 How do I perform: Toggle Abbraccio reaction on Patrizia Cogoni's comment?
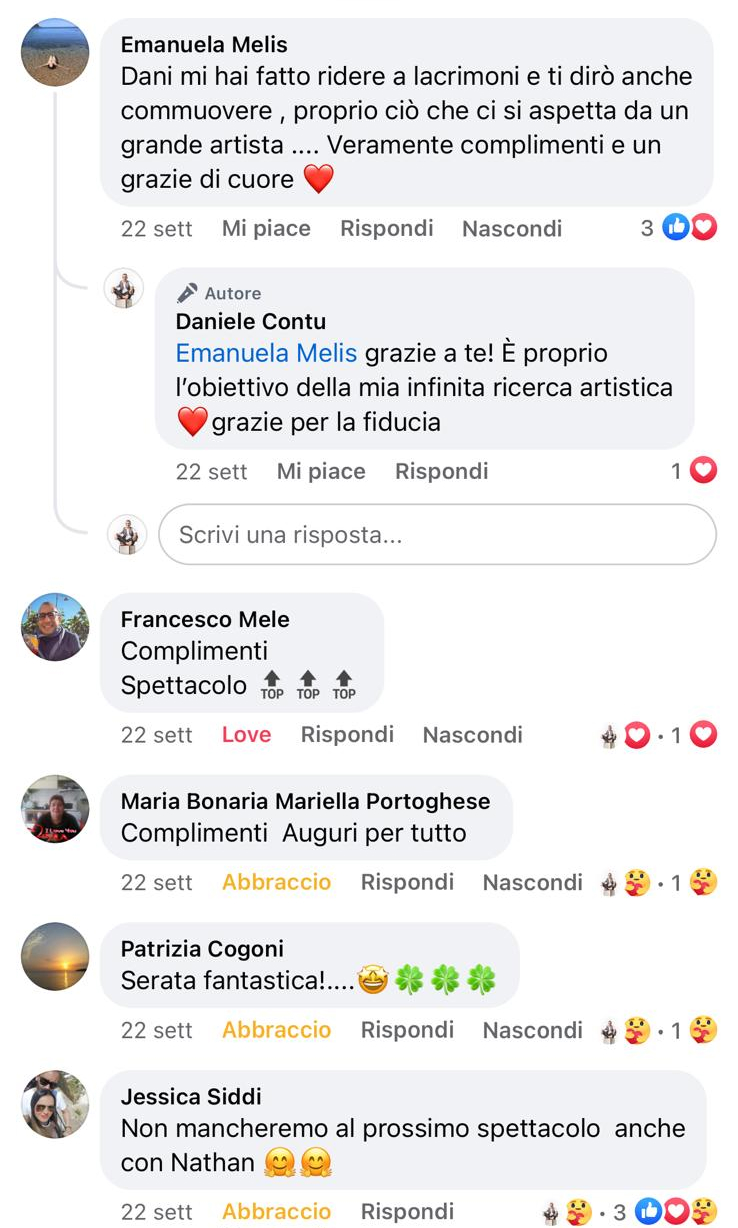[x=276, y=1031]
